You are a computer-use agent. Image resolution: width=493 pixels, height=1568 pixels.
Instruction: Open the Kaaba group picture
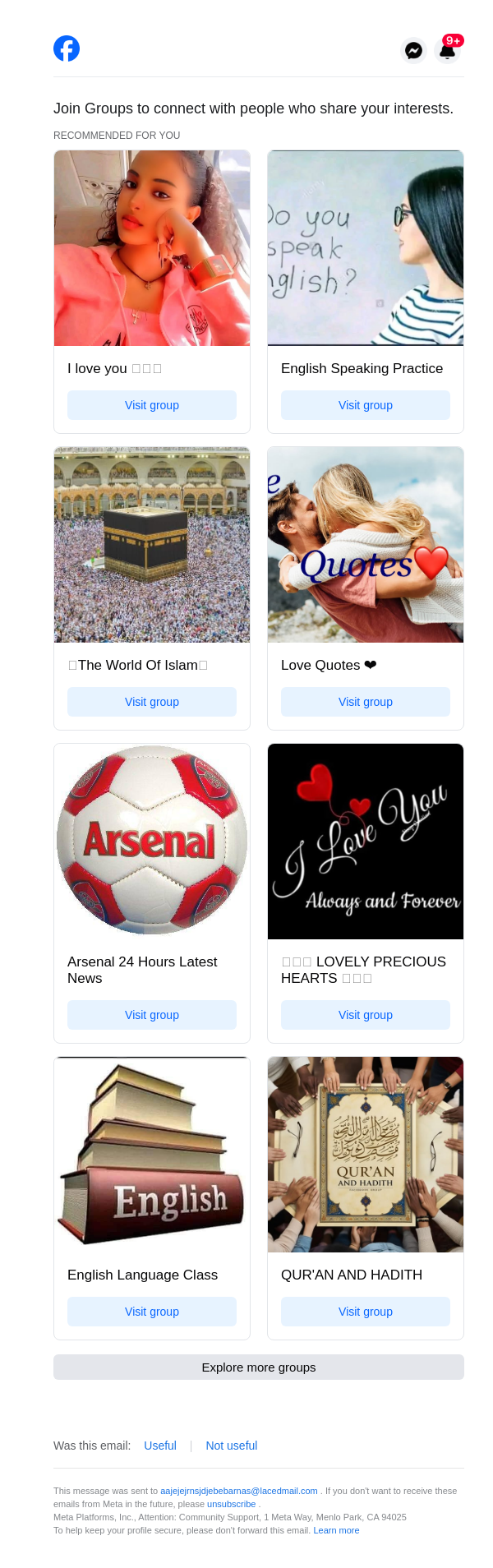click(152, 544)
